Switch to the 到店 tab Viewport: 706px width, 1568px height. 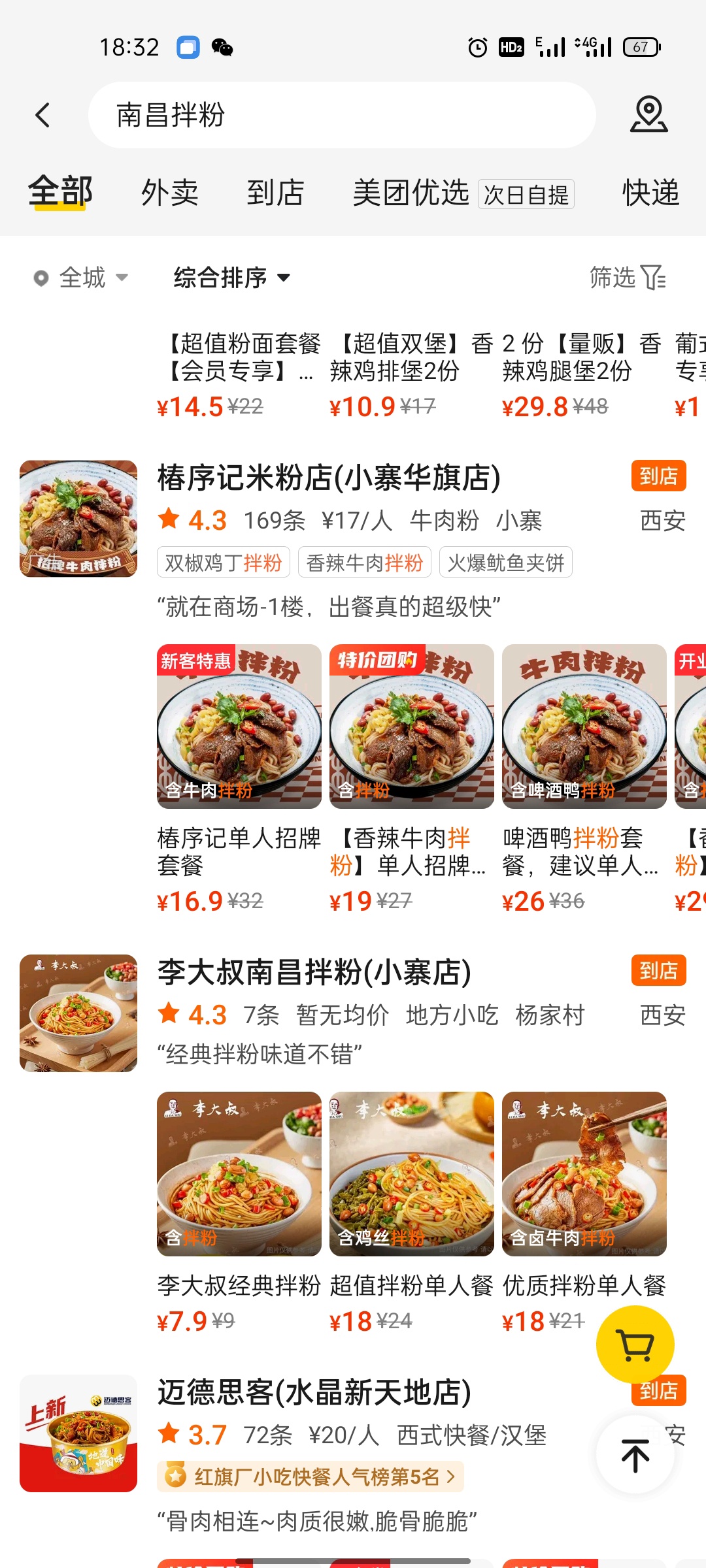tap(275, 193)
